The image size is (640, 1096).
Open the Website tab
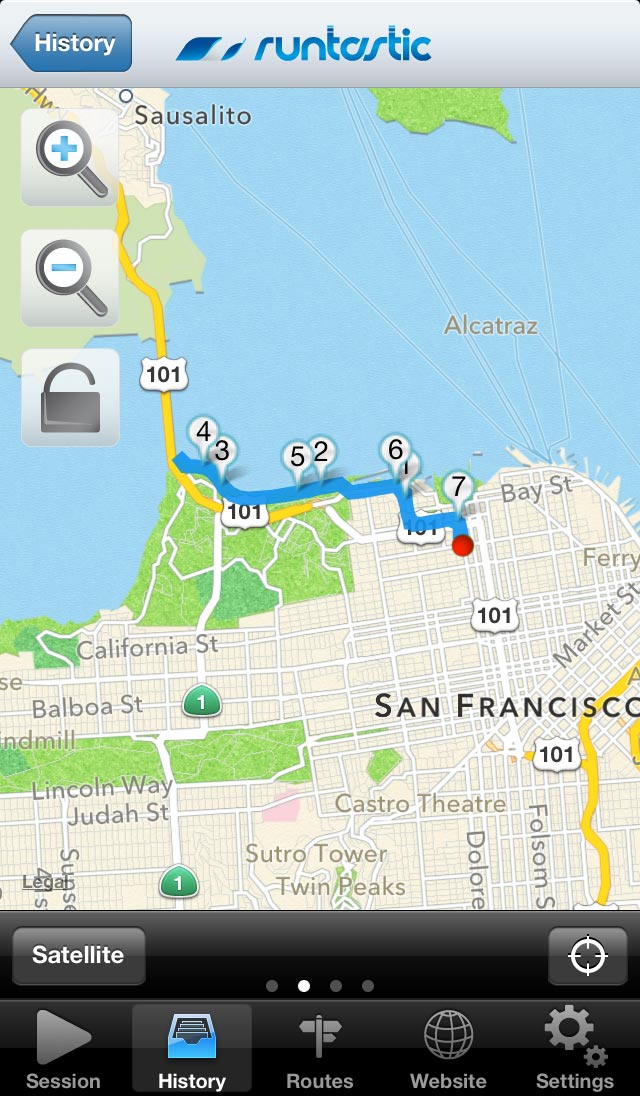point(448,1048)
